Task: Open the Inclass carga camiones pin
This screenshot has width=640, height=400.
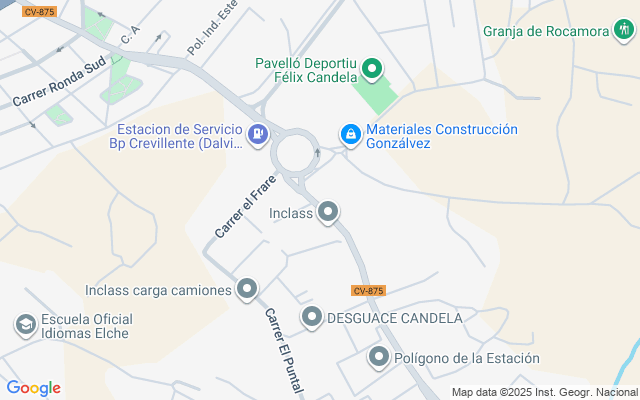Action: point(247,290)
